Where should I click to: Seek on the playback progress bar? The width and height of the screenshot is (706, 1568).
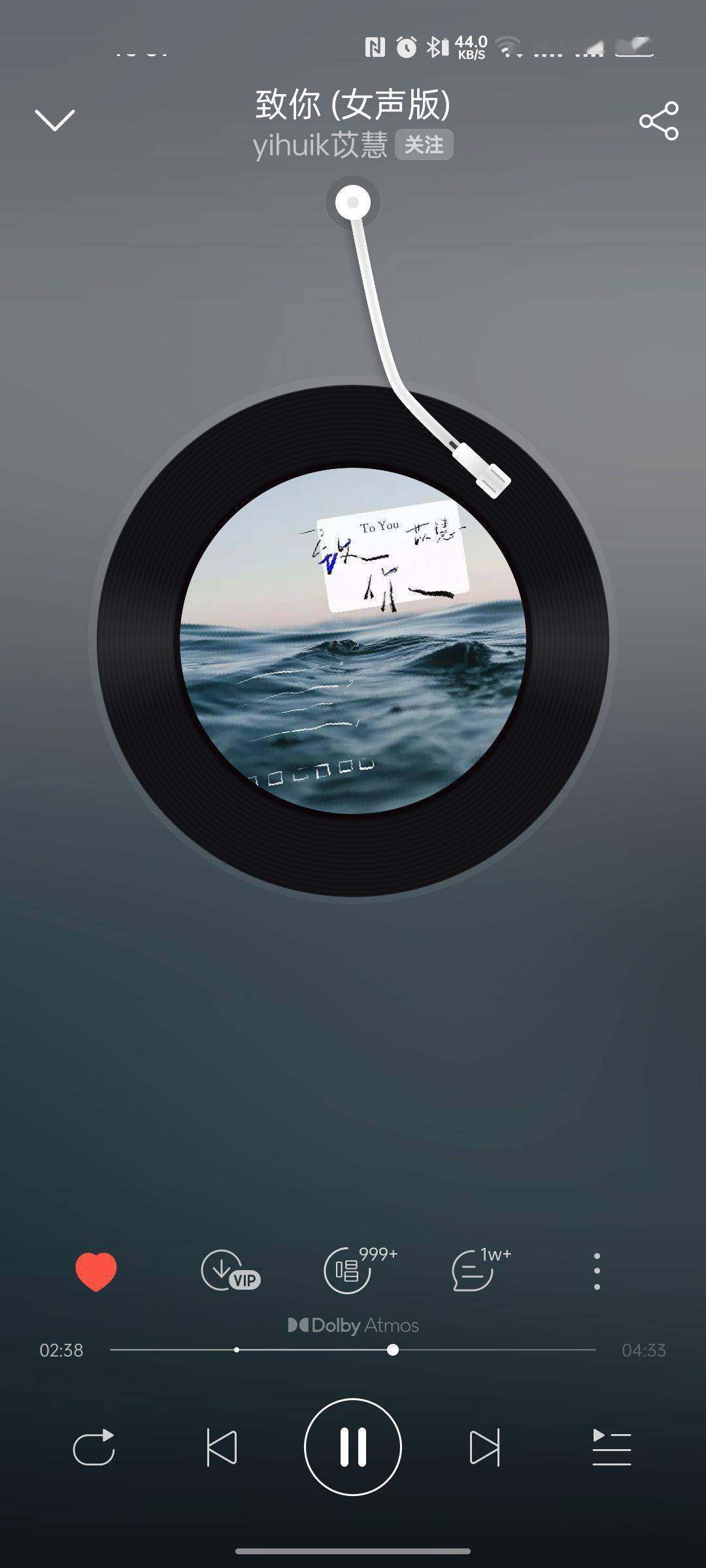click(x=353, y=1349)
